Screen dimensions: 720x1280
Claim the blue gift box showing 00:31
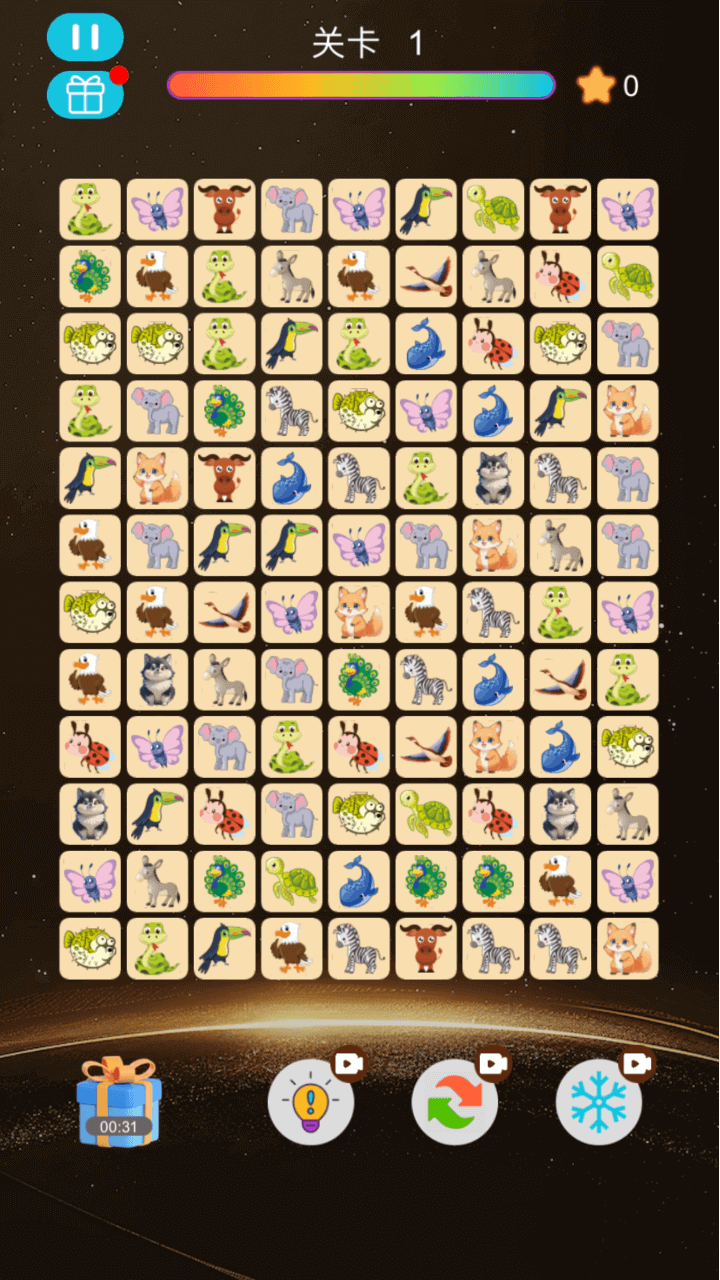tap(119, 1100)
